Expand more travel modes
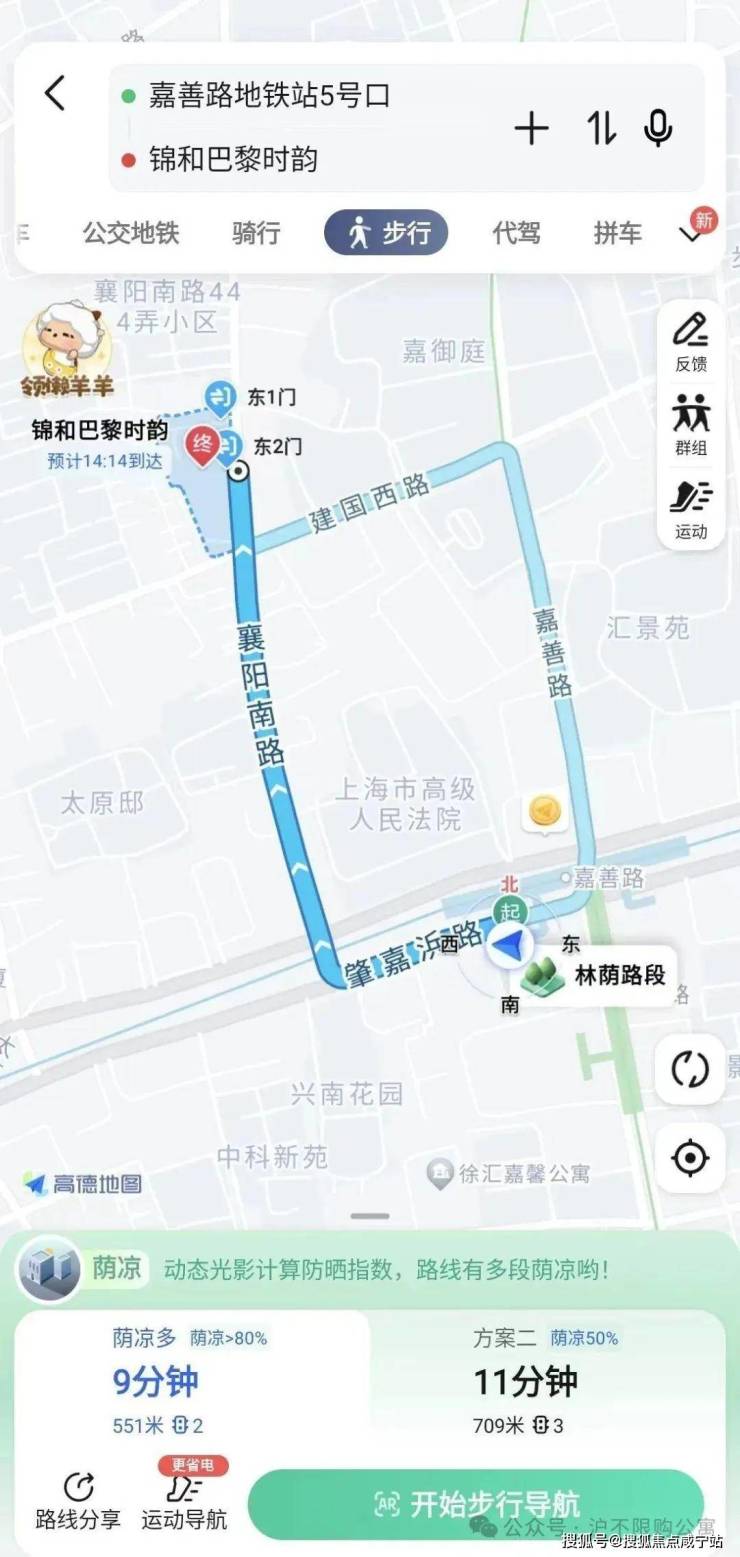Viewport: 740px width, 1557px height. click(691, 234)
